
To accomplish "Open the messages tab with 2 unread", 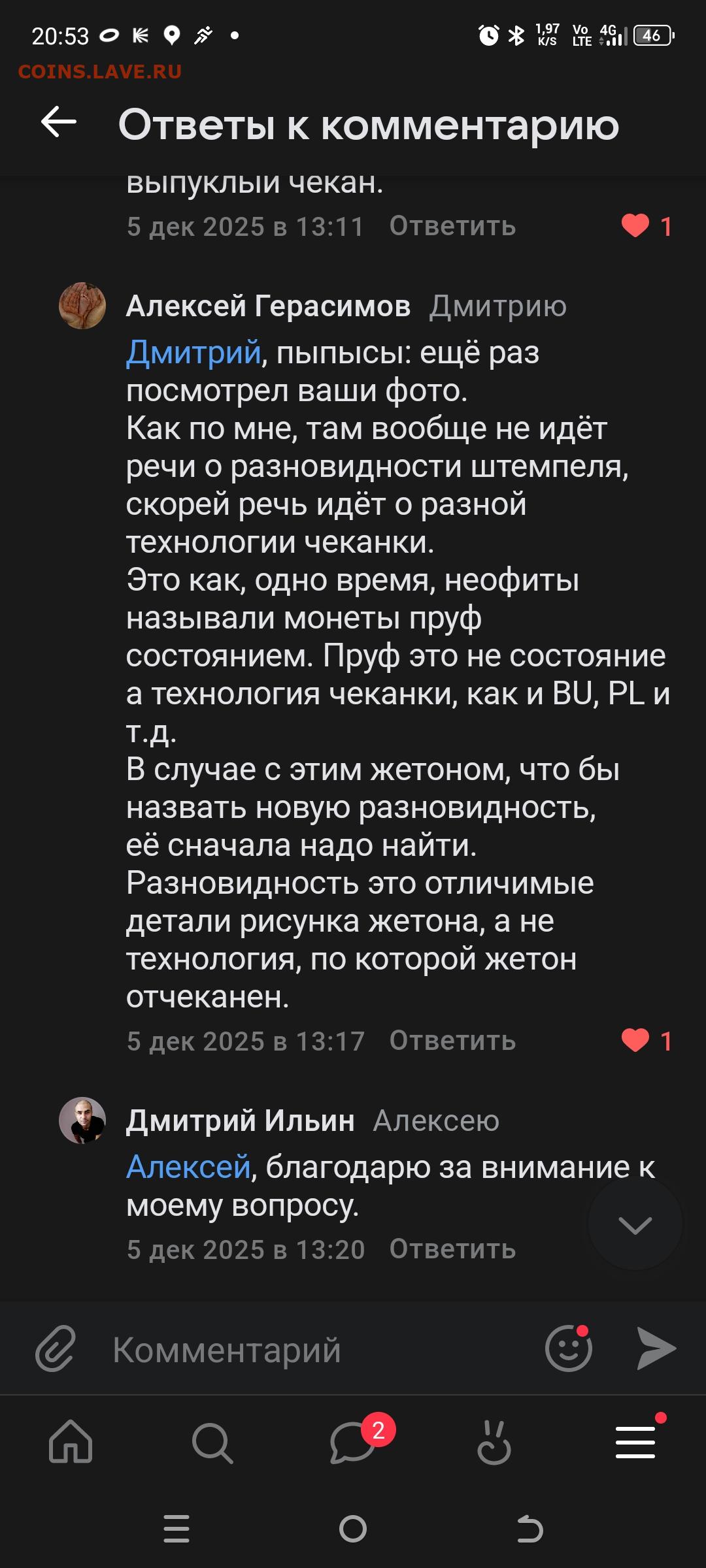I will click(353, 1441).
